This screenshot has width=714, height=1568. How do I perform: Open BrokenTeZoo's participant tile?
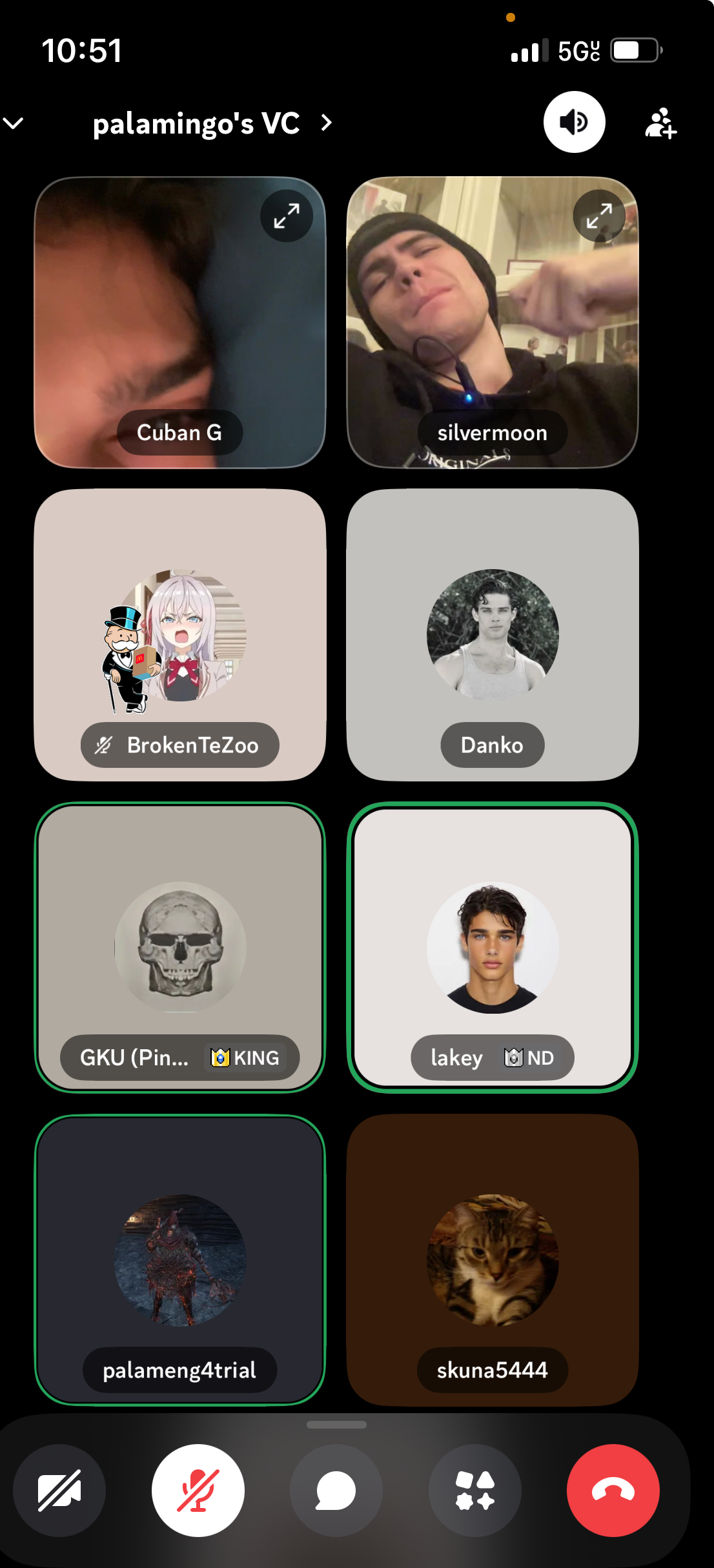[179, 635]
